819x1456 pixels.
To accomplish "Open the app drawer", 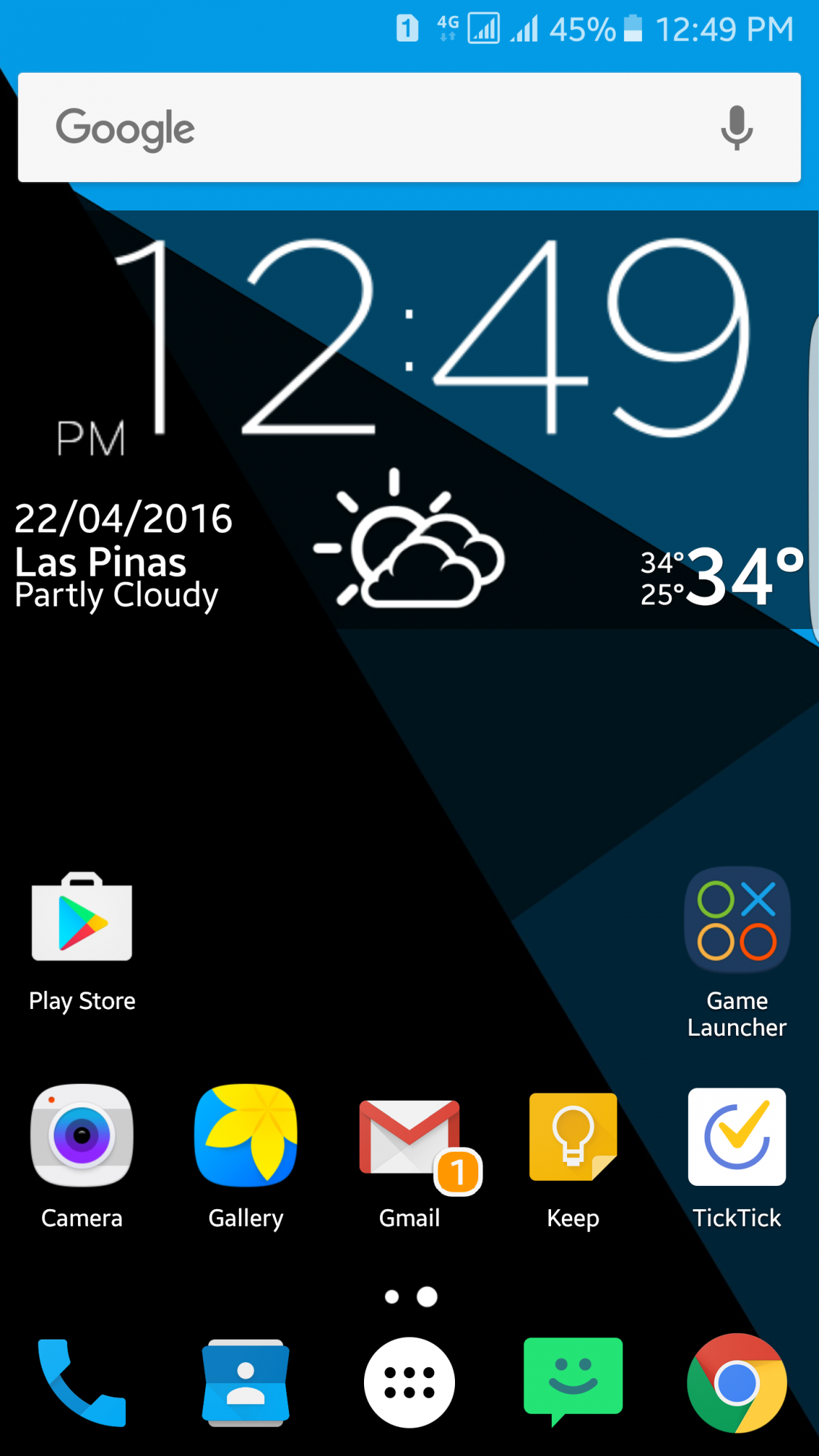I will (x=410, y=1382).
